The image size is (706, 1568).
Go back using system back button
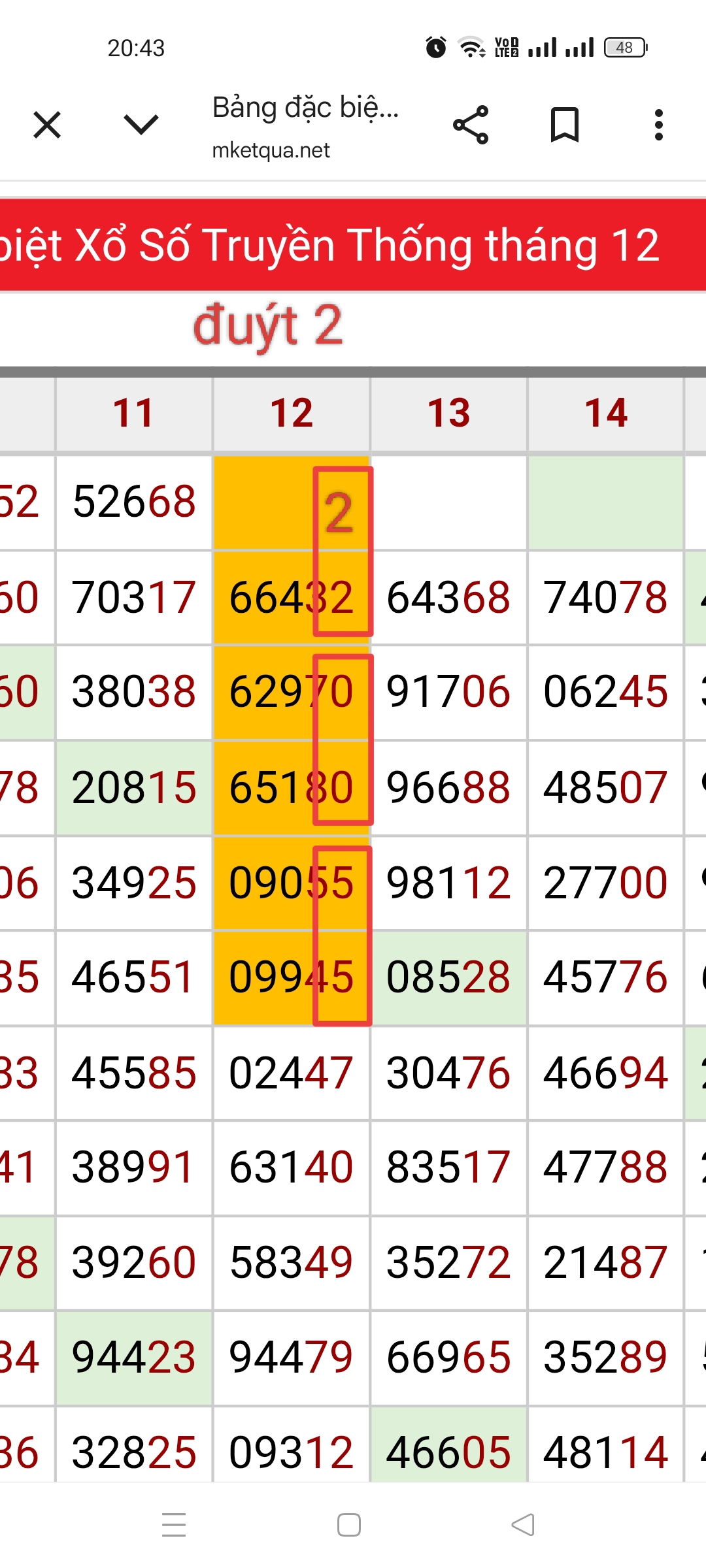(523, 1525)
